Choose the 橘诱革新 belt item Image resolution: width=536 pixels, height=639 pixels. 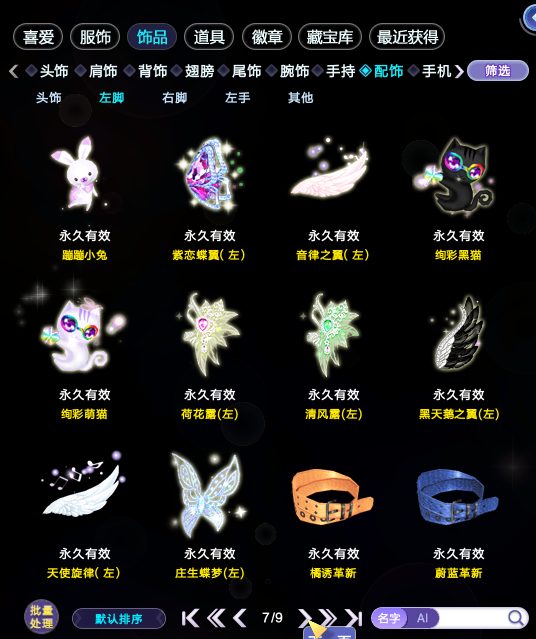[333, 516]
